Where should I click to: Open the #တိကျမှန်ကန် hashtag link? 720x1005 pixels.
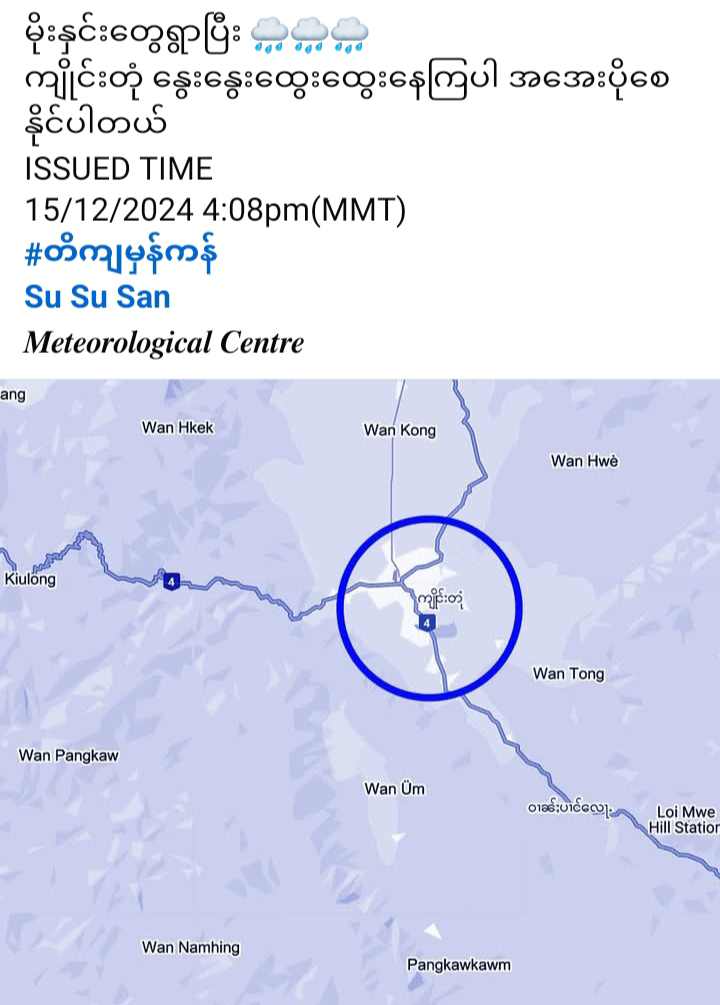120,254
